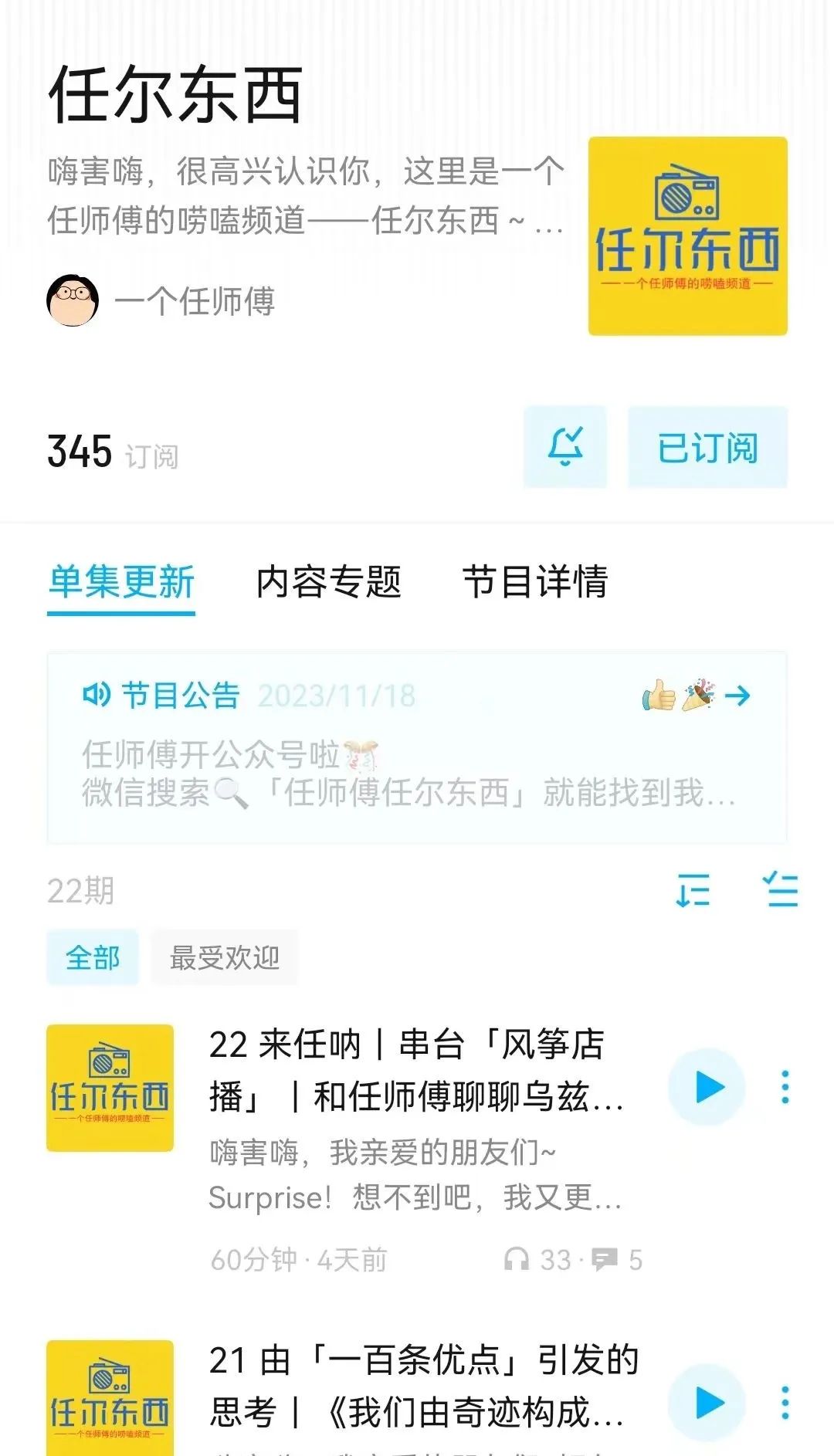The image size is (834, 1456).
Task: Tap the 已订阅 subscribed button
Action: (707, 448)
